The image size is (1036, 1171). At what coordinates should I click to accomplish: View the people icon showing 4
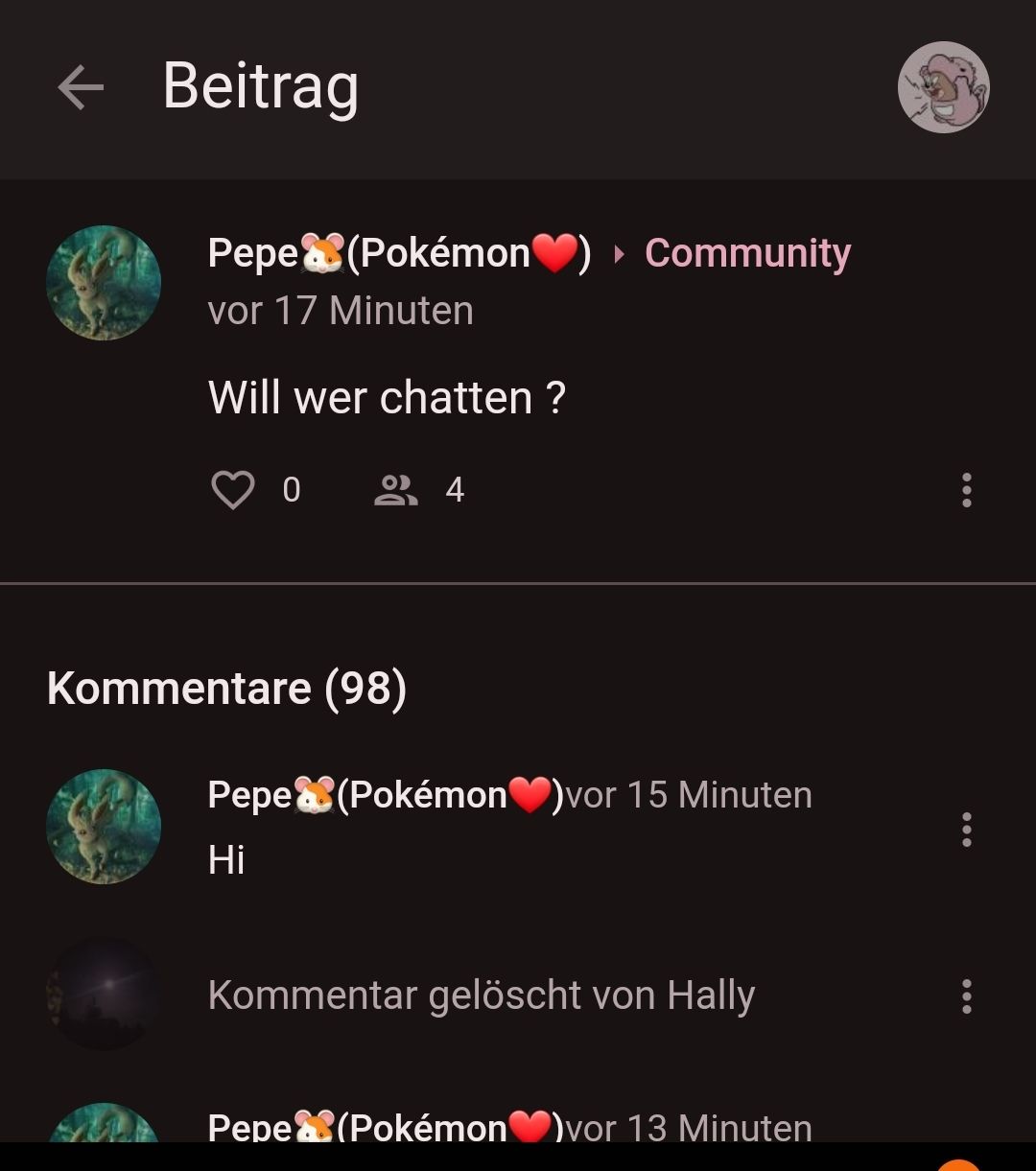[396, 490]
